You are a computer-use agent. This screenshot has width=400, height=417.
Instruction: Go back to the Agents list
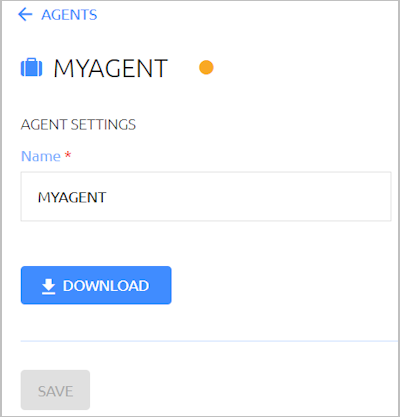click(58, 15)
